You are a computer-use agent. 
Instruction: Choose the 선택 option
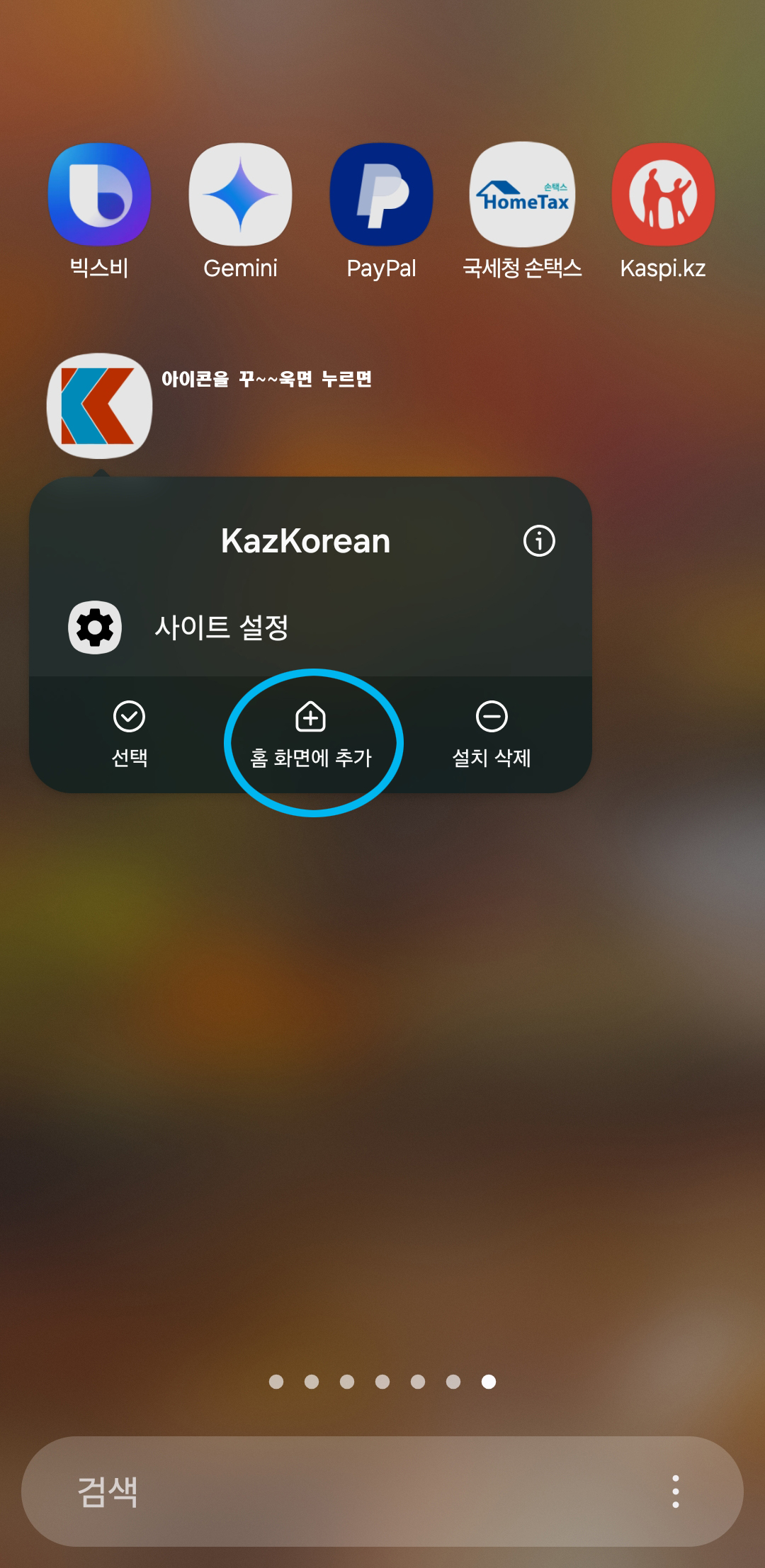click(x=129, y=734)
